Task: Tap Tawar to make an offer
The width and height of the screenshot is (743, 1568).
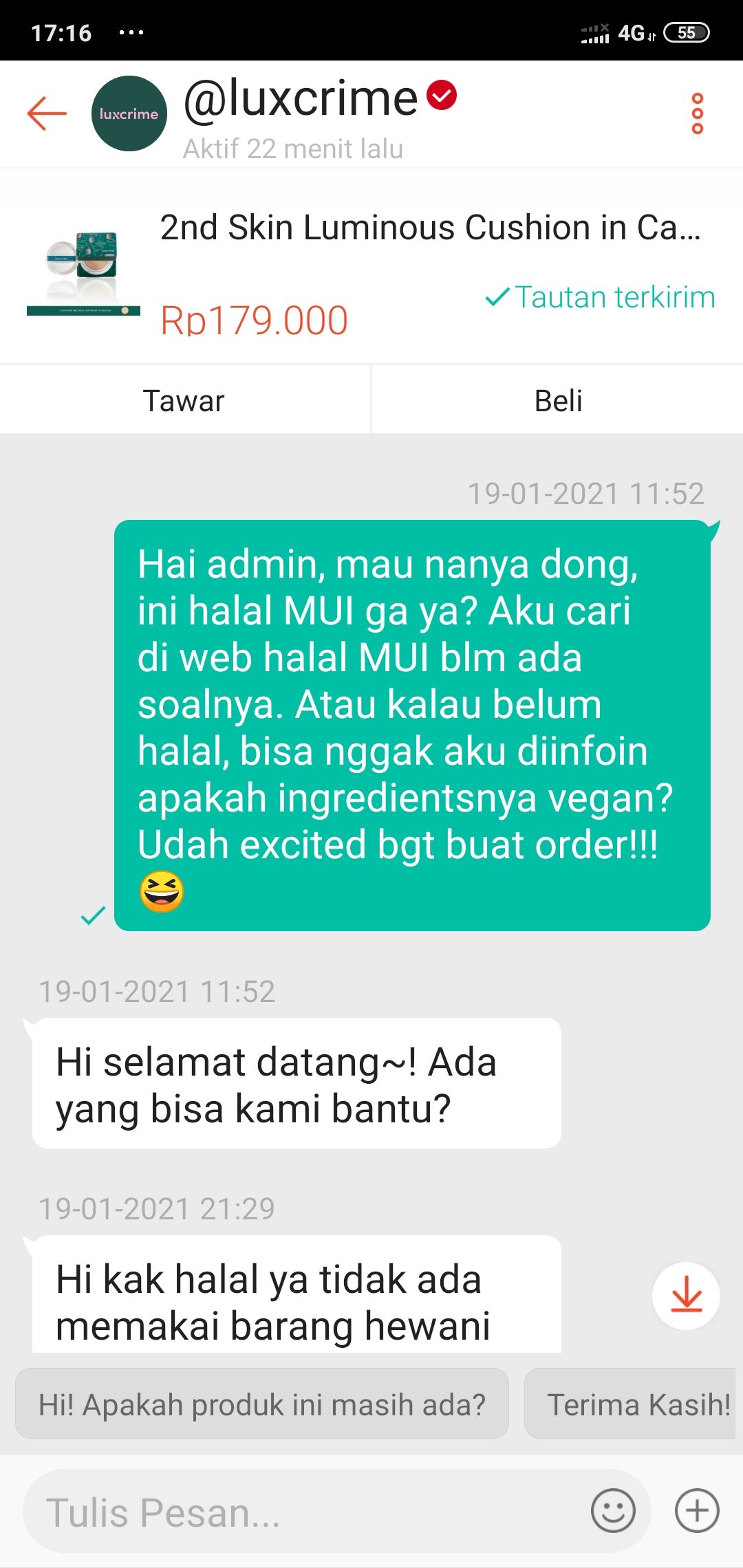Action: [x=184, y=400]
